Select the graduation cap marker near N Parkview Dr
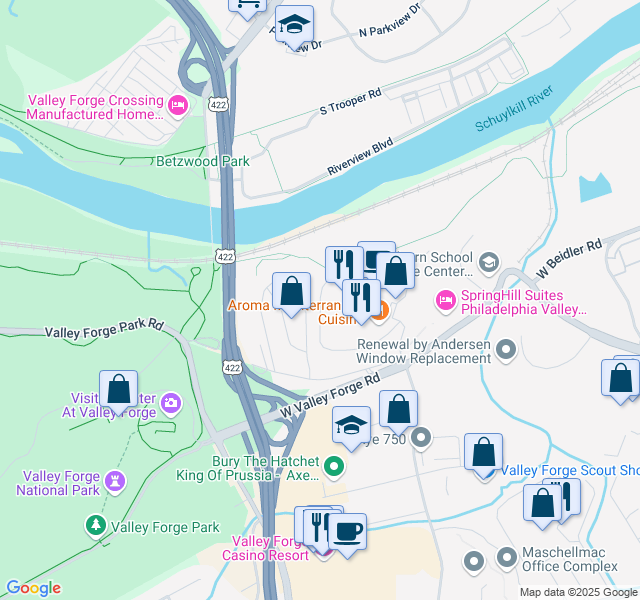Image resolution: width=640 pixels, height=600 pixels. click(x=294, y=24)
